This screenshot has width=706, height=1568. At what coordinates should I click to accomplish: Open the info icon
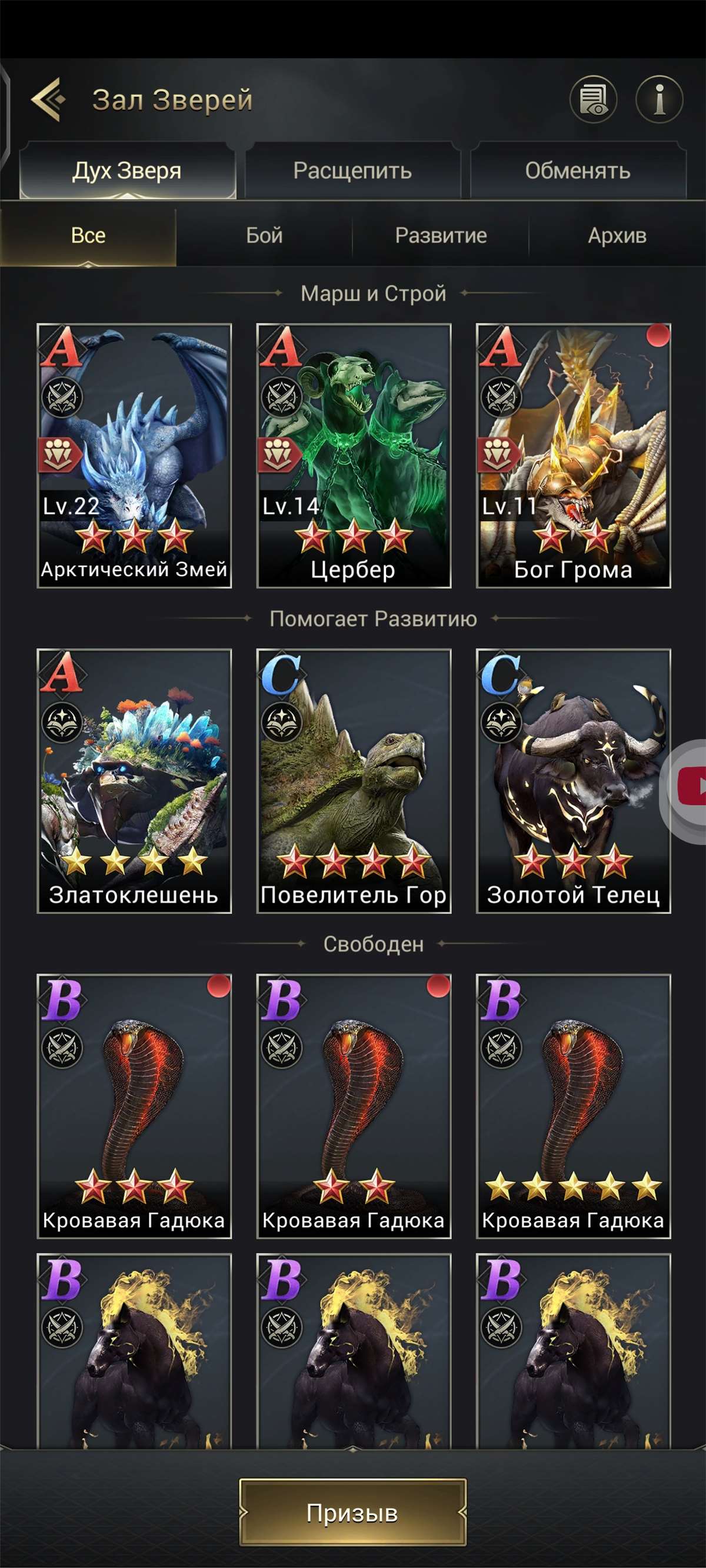659,99
